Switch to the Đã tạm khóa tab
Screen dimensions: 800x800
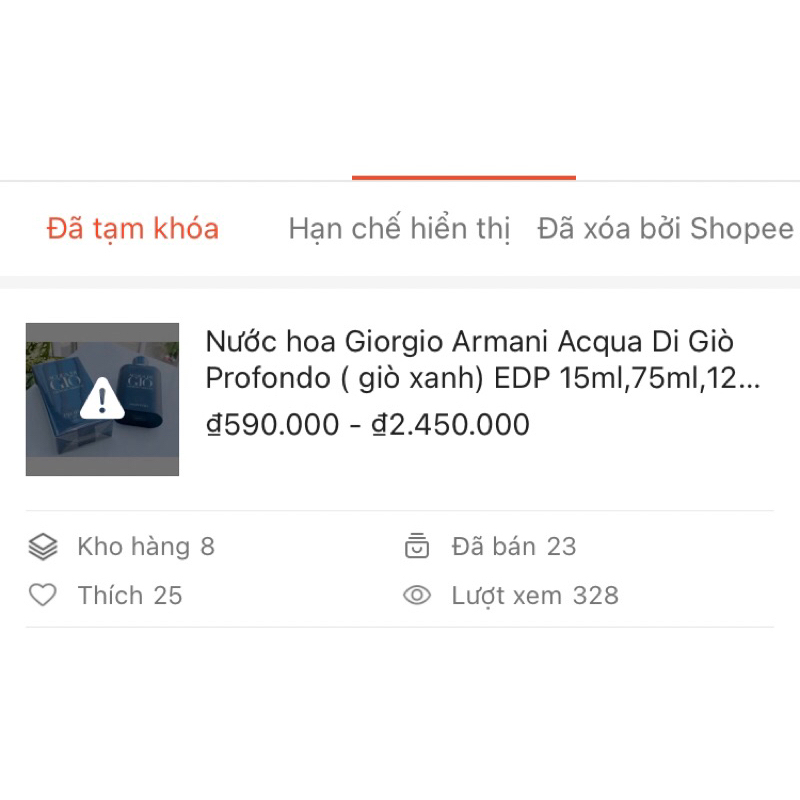(x=133, y=229)
